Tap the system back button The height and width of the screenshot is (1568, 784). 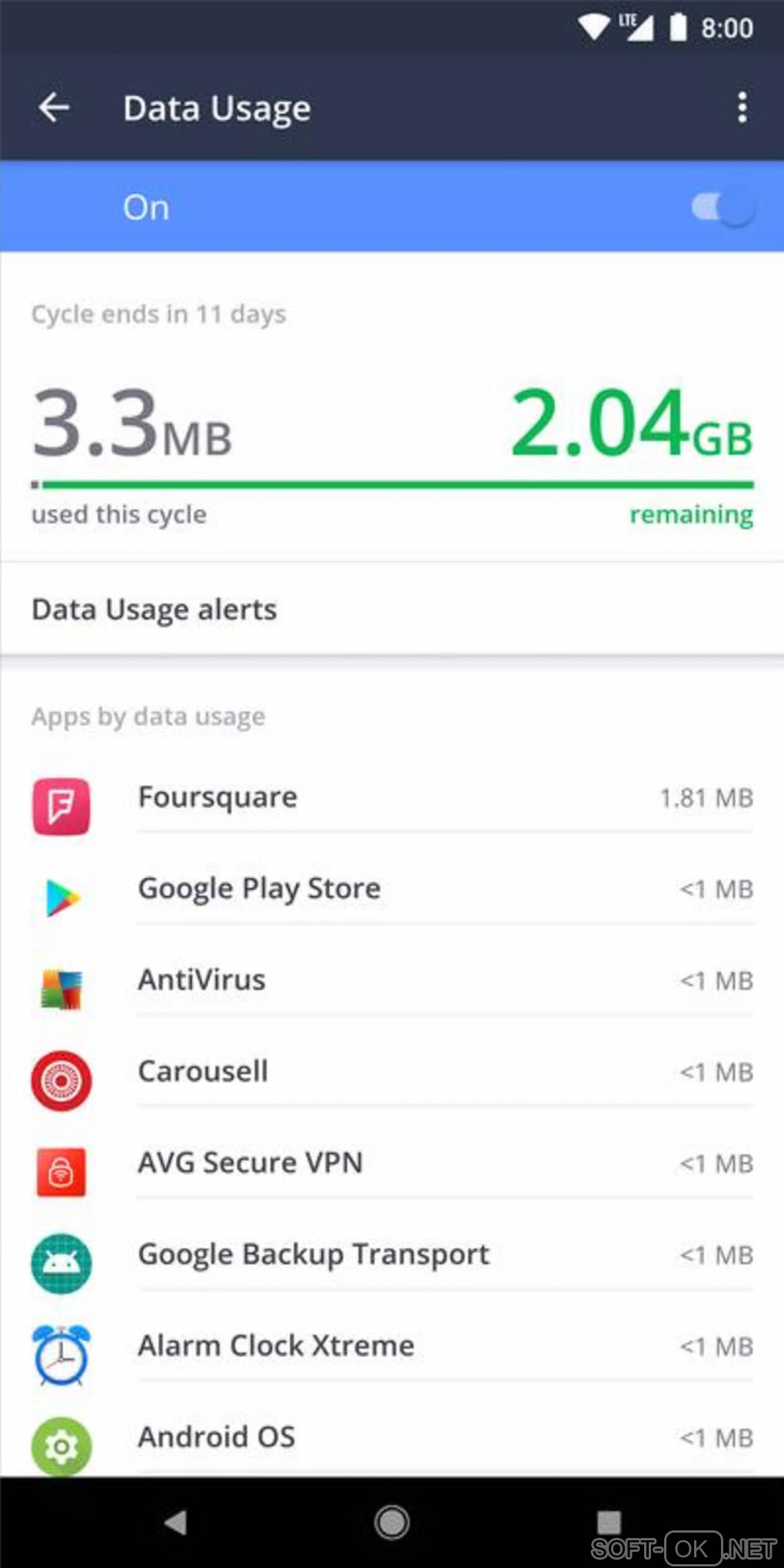click(x=176, y=1522)
